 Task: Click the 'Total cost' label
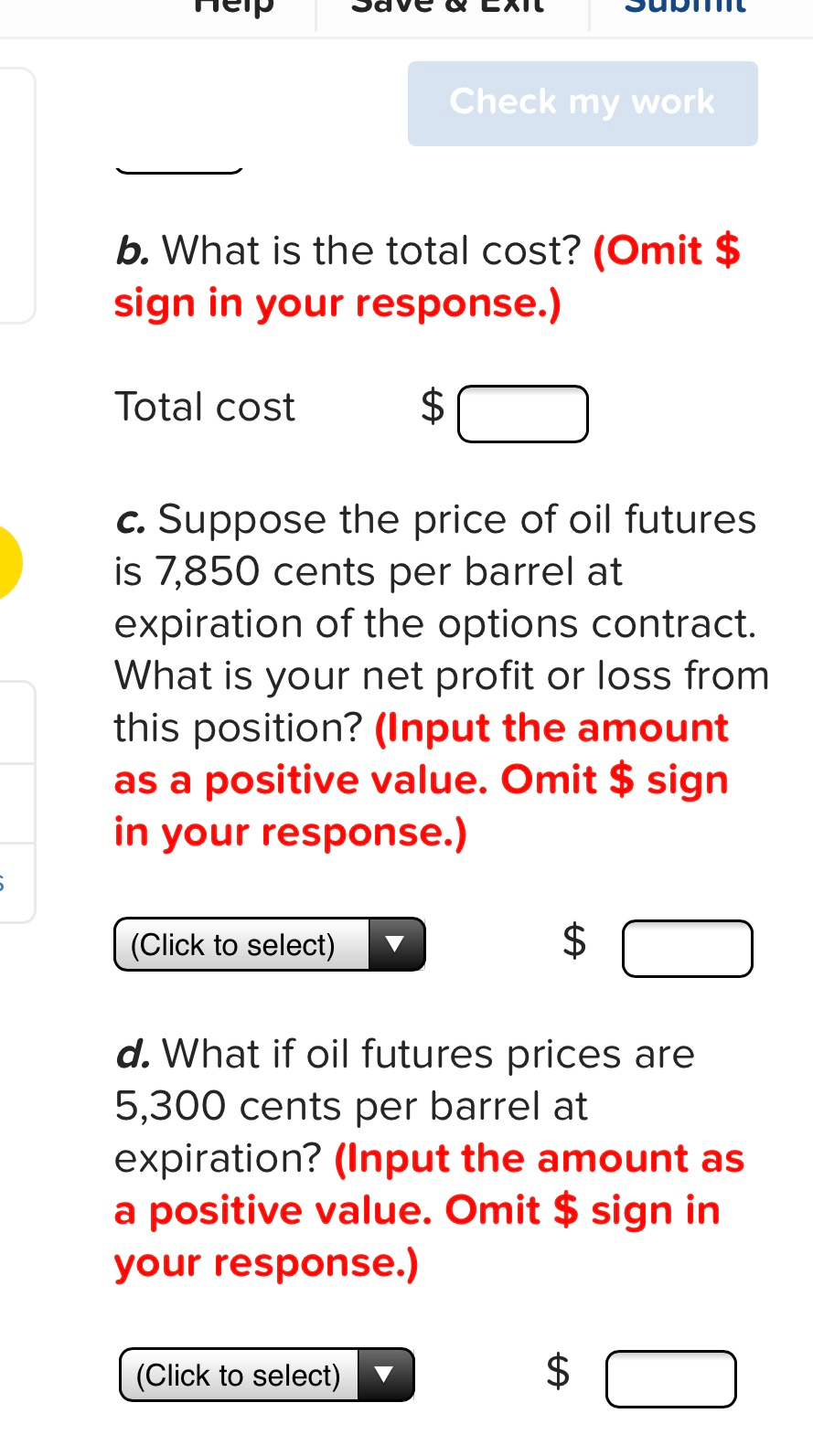204,407
